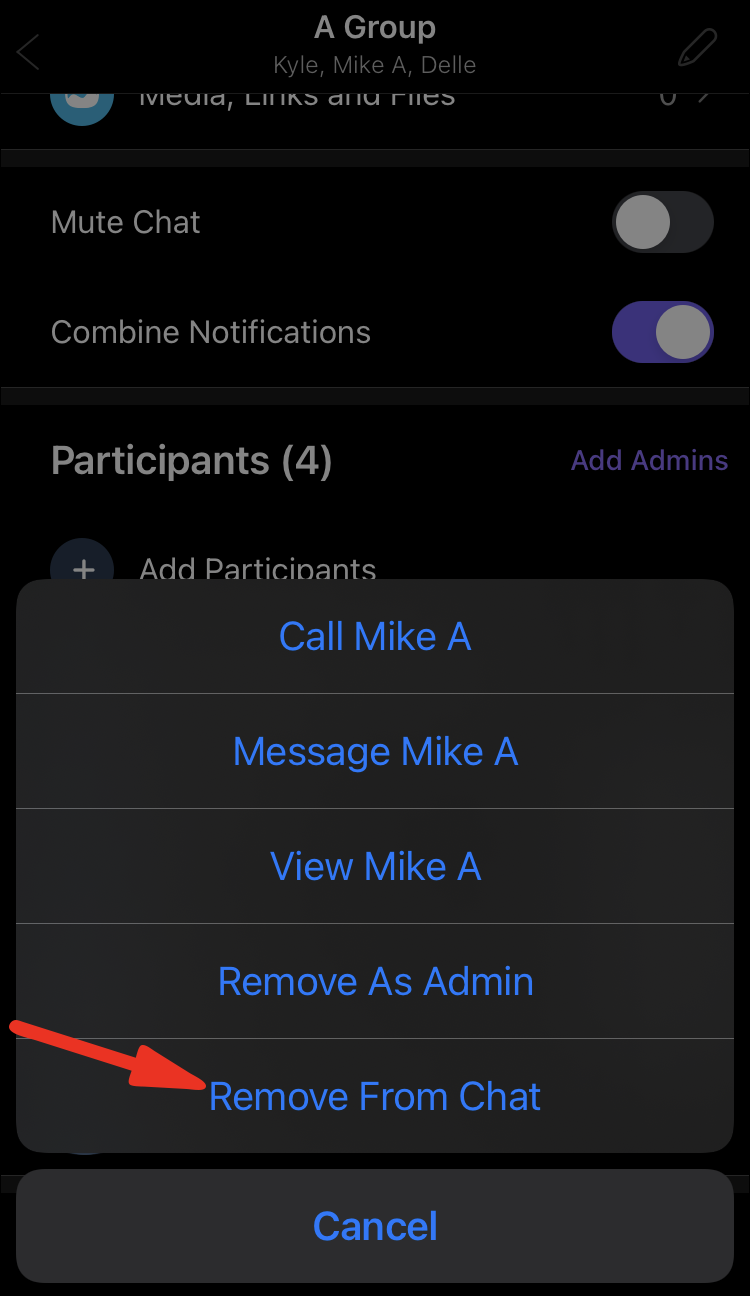Open View Mike A profile option
This screenshot has height=1296, width=750.
pos(375,866)
